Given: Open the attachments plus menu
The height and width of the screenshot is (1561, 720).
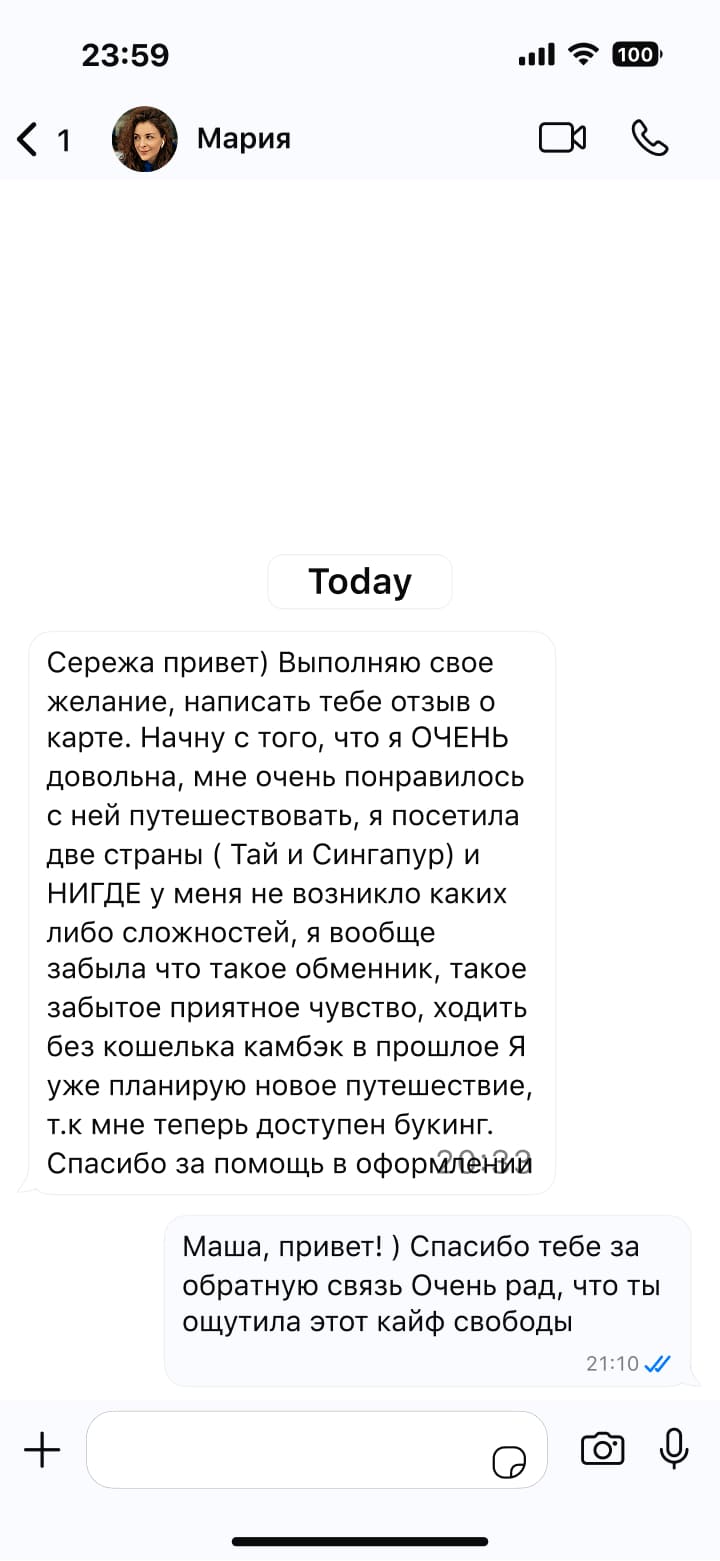Looking at the screenshot, I should (42, 1449).
